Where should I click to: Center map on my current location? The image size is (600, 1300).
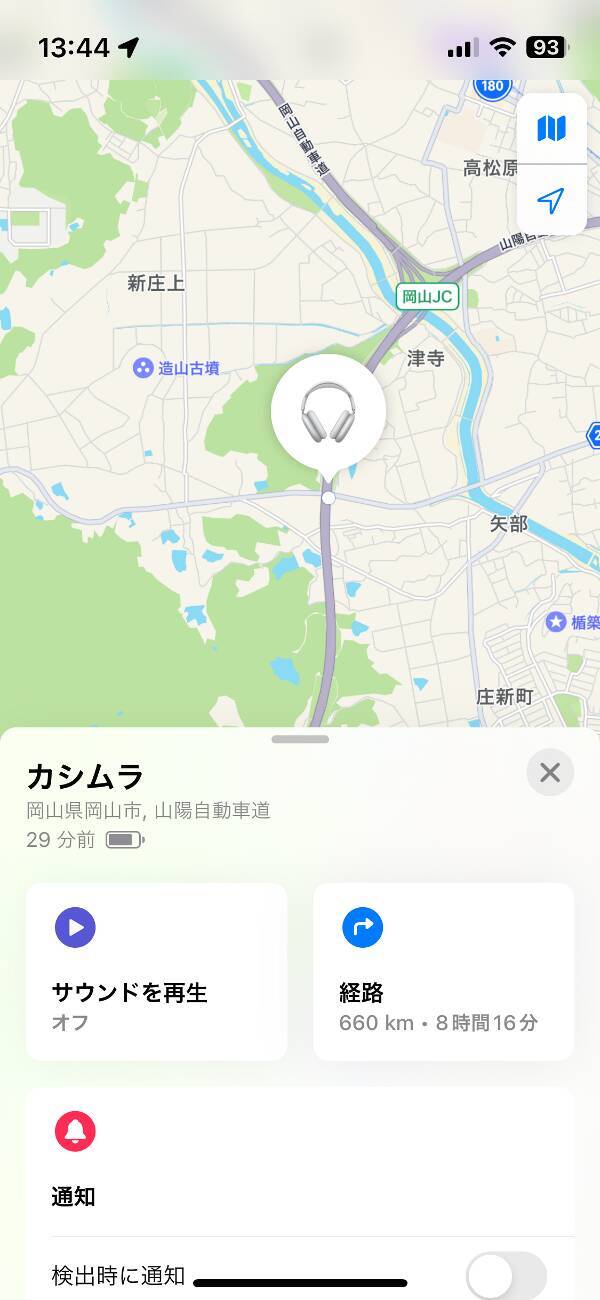click(x=551, y=201)
